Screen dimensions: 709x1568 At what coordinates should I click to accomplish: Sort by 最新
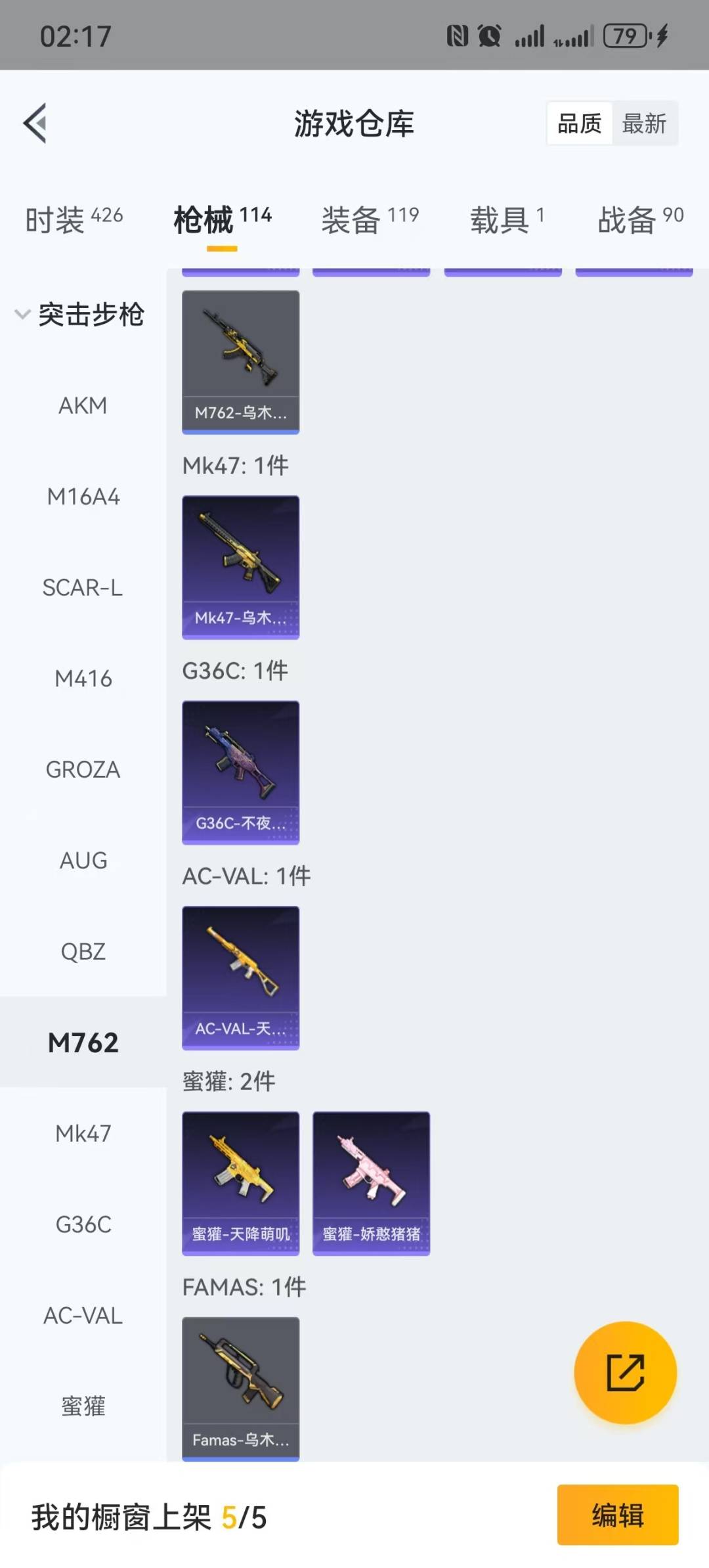pos(644,123)
